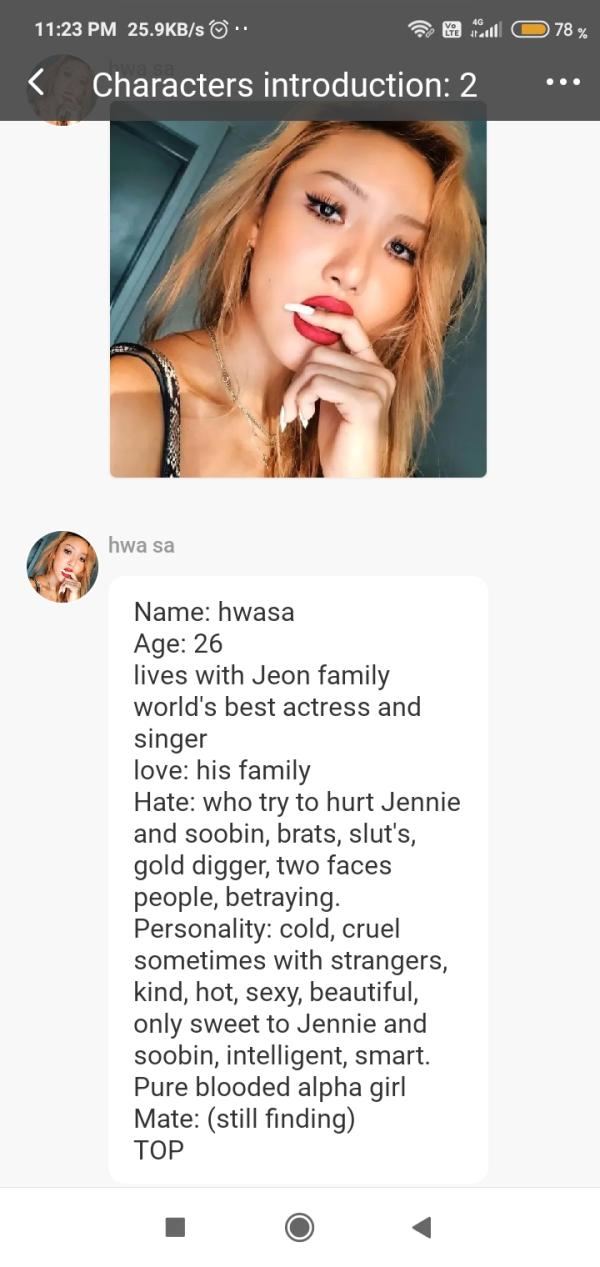Open the three-dot overflow menu
Screen dimensions: 600x1267
pyautogui.click(x=563, y=83)
